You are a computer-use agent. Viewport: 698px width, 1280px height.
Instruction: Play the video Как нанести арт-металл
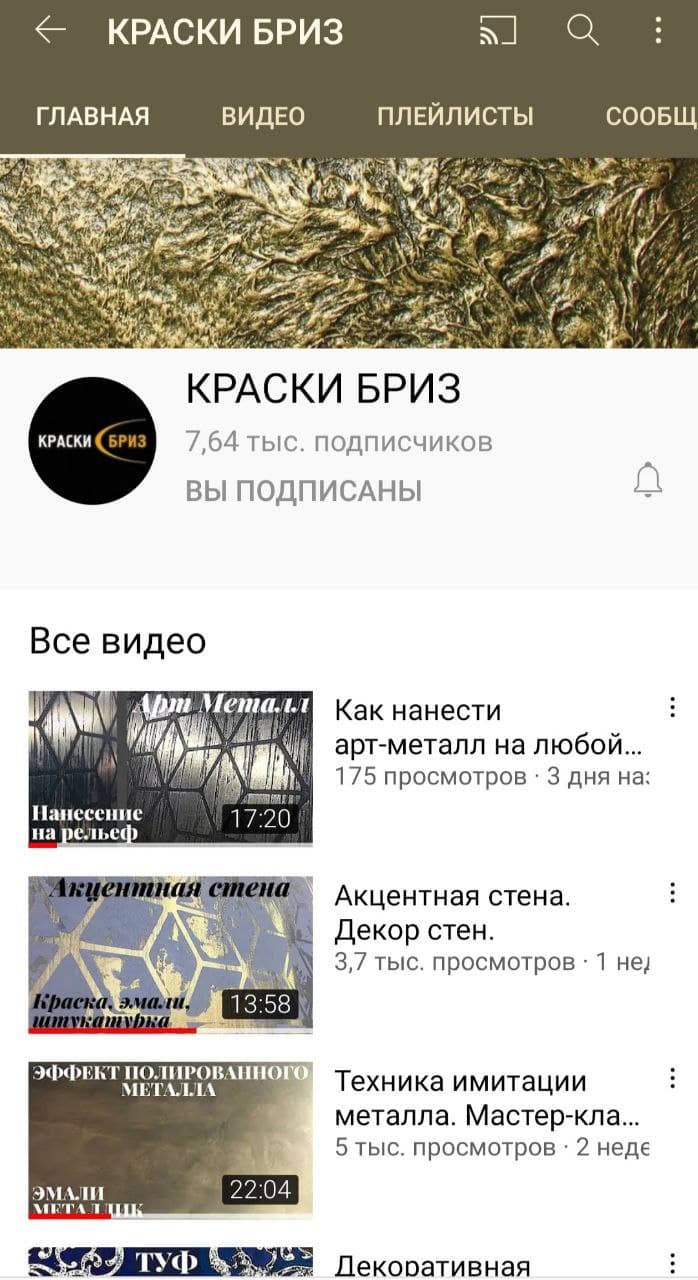coord(170,768)
